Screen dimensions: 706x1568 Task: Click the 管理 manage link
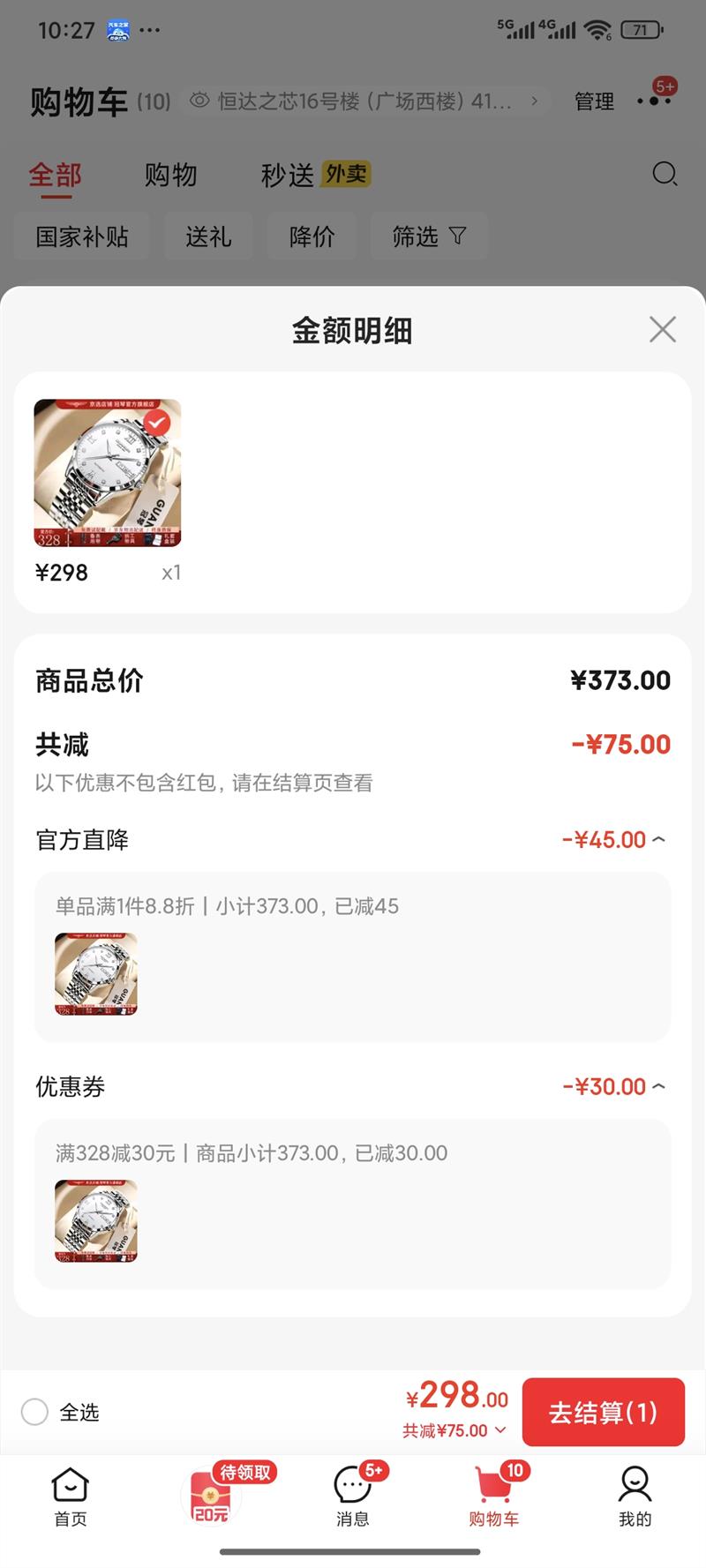pos(593,101)
